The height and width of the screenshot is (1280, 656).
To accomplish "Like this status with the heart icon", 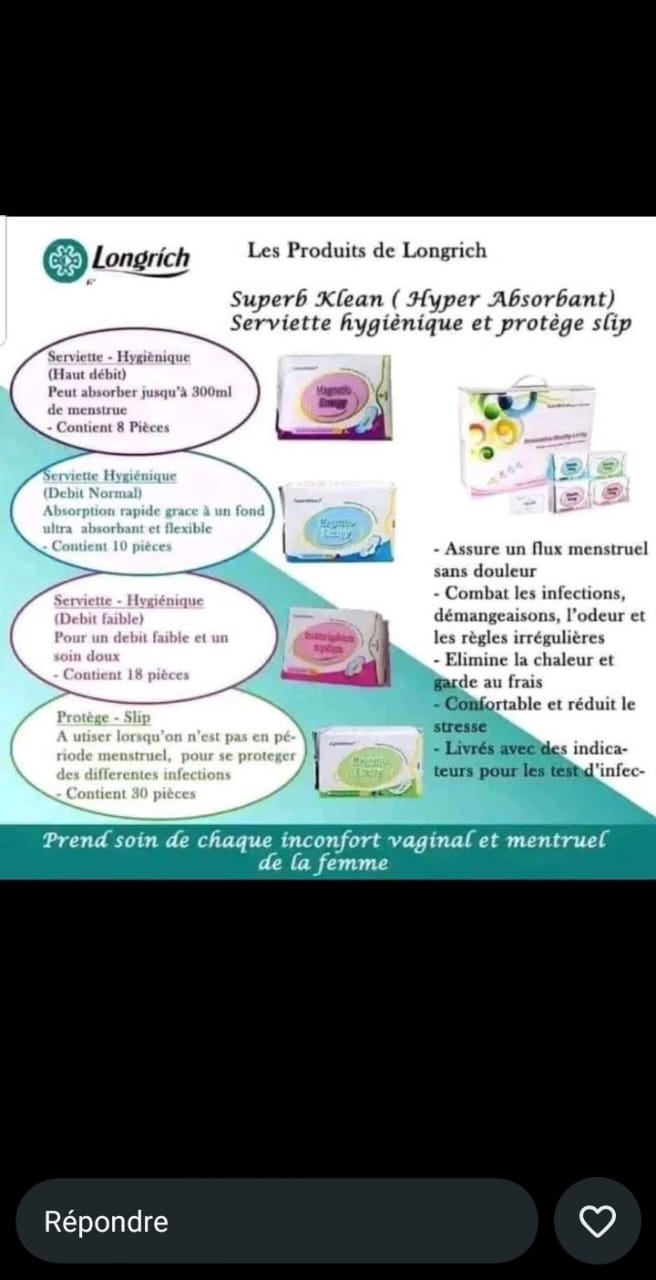I will tap(598, 1221).
